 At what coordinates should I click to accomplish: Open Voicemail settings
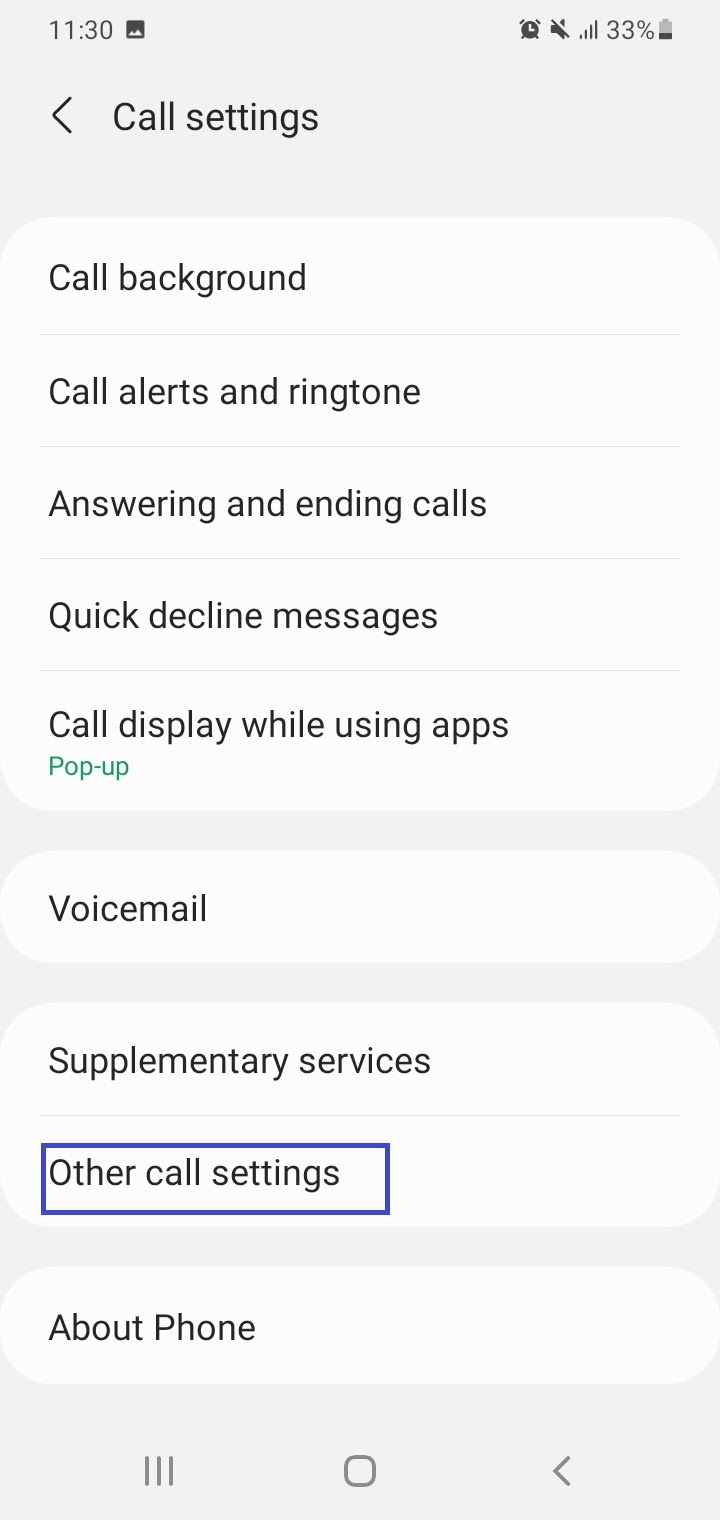point(360,908)
